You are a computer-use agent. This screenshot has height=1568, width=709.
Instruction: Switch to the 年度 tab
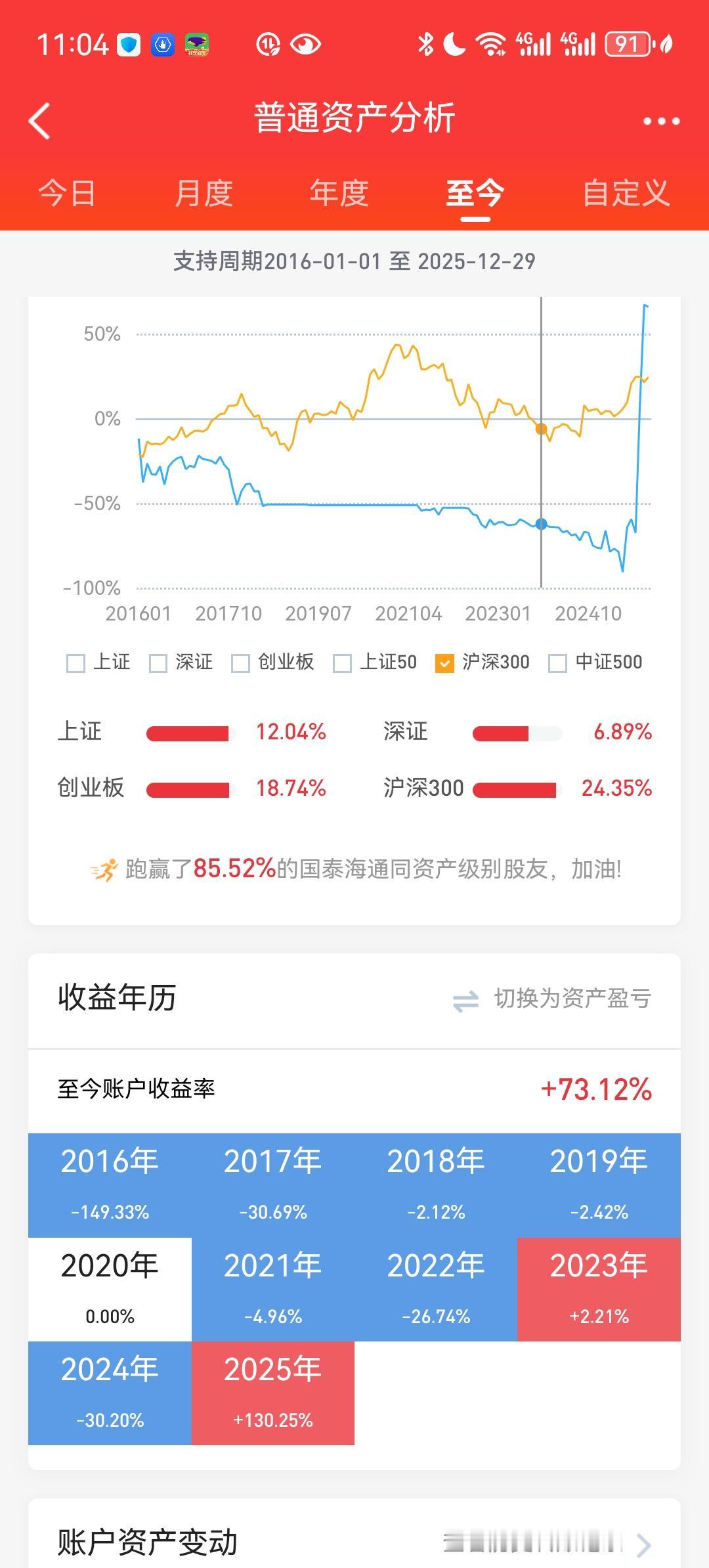pyautogui.click(x=339, y=194)
